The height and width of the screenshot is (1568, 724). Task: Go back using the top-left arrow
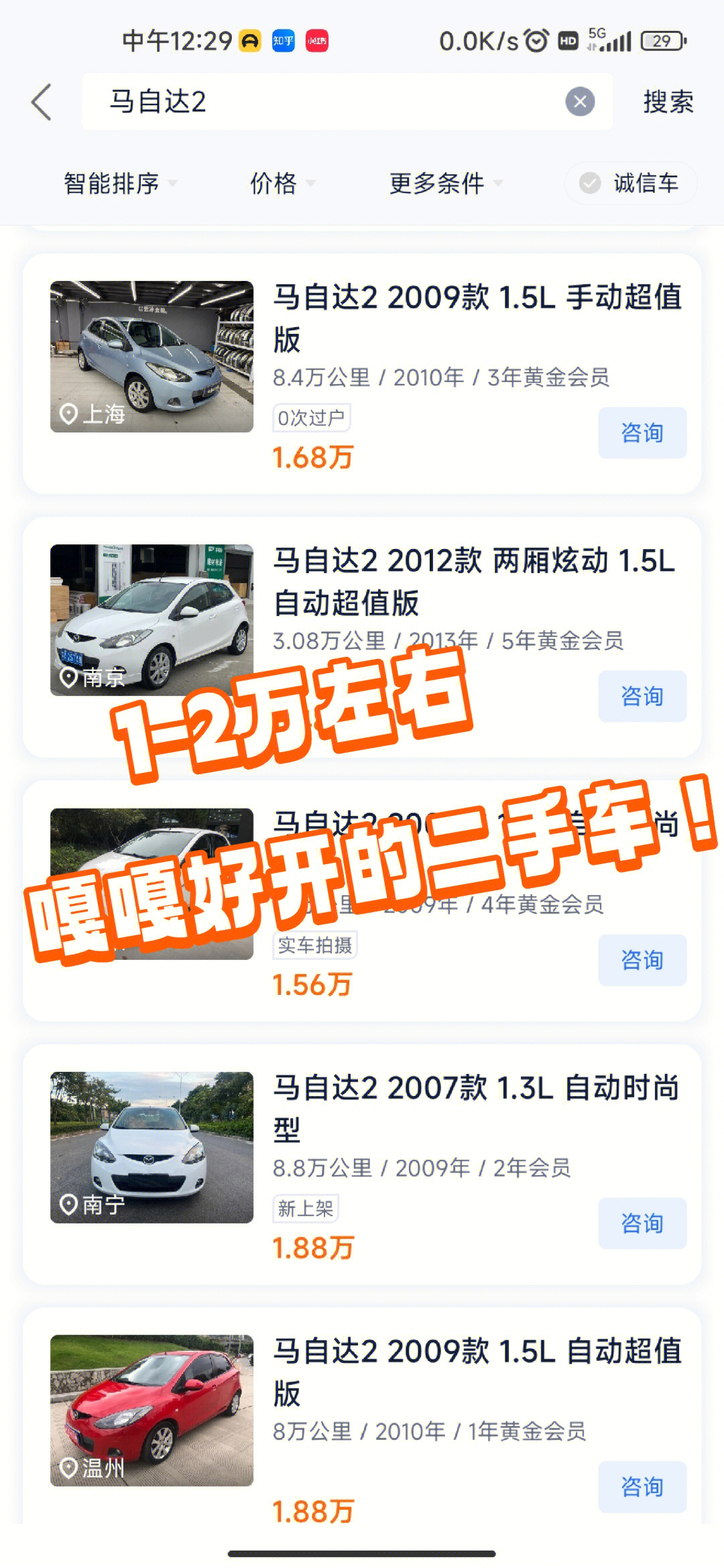(42, 102)
